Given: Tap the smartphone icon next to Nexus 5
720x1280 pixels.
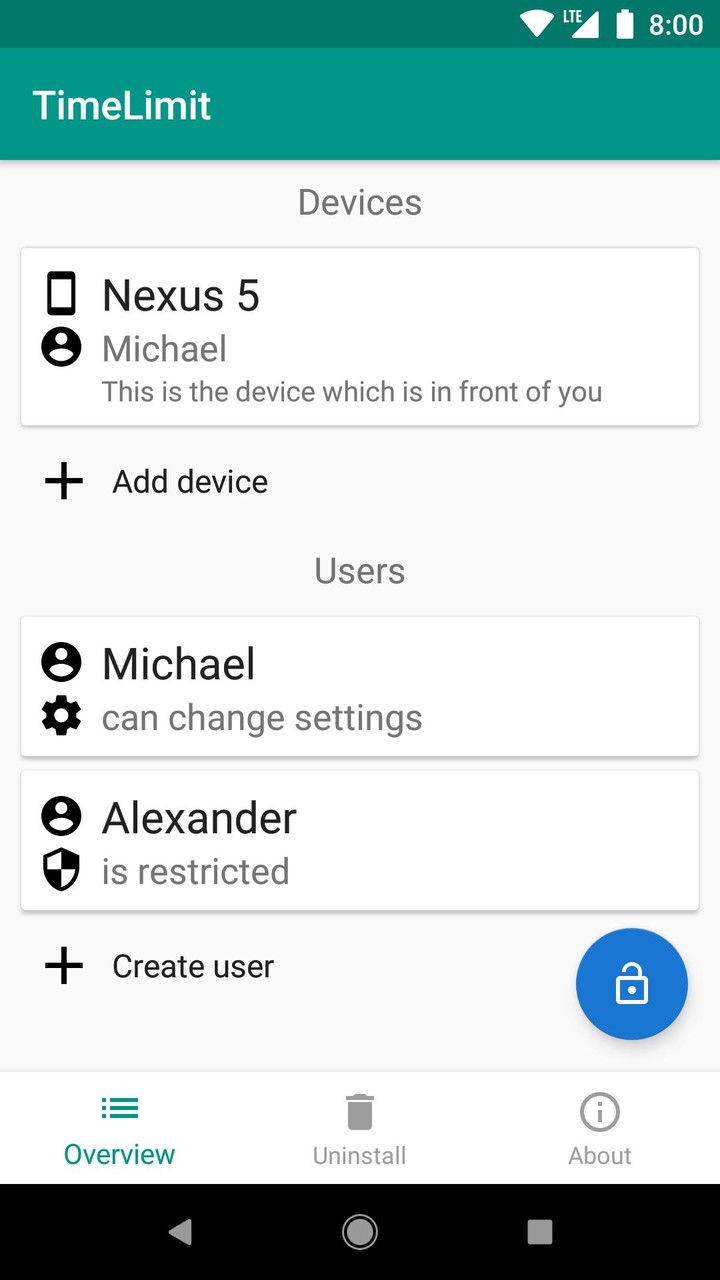Looking at the screenshot, I should pos(61,294).
